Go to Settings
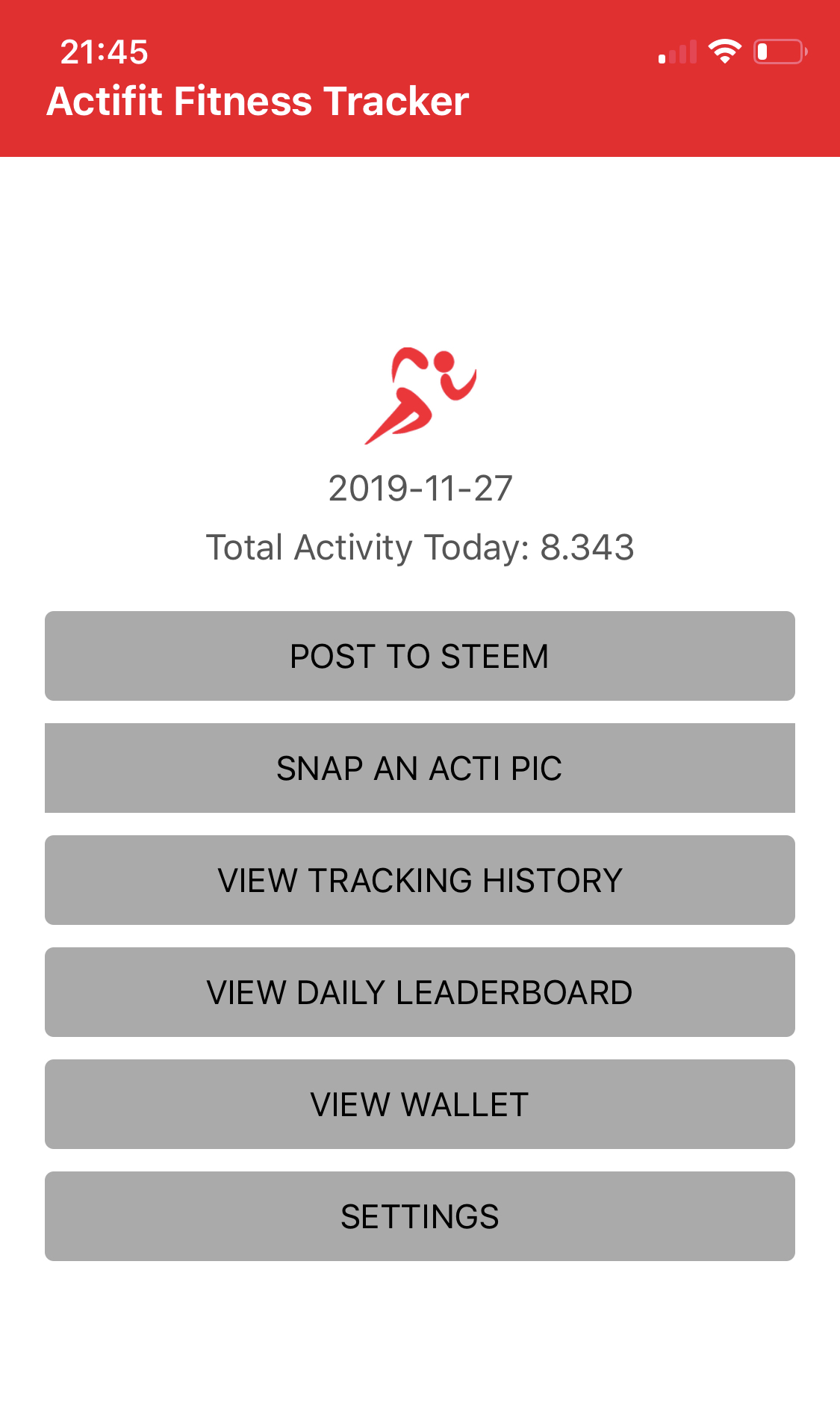Screen dimensions: 840x1412 coord(420,1216)
